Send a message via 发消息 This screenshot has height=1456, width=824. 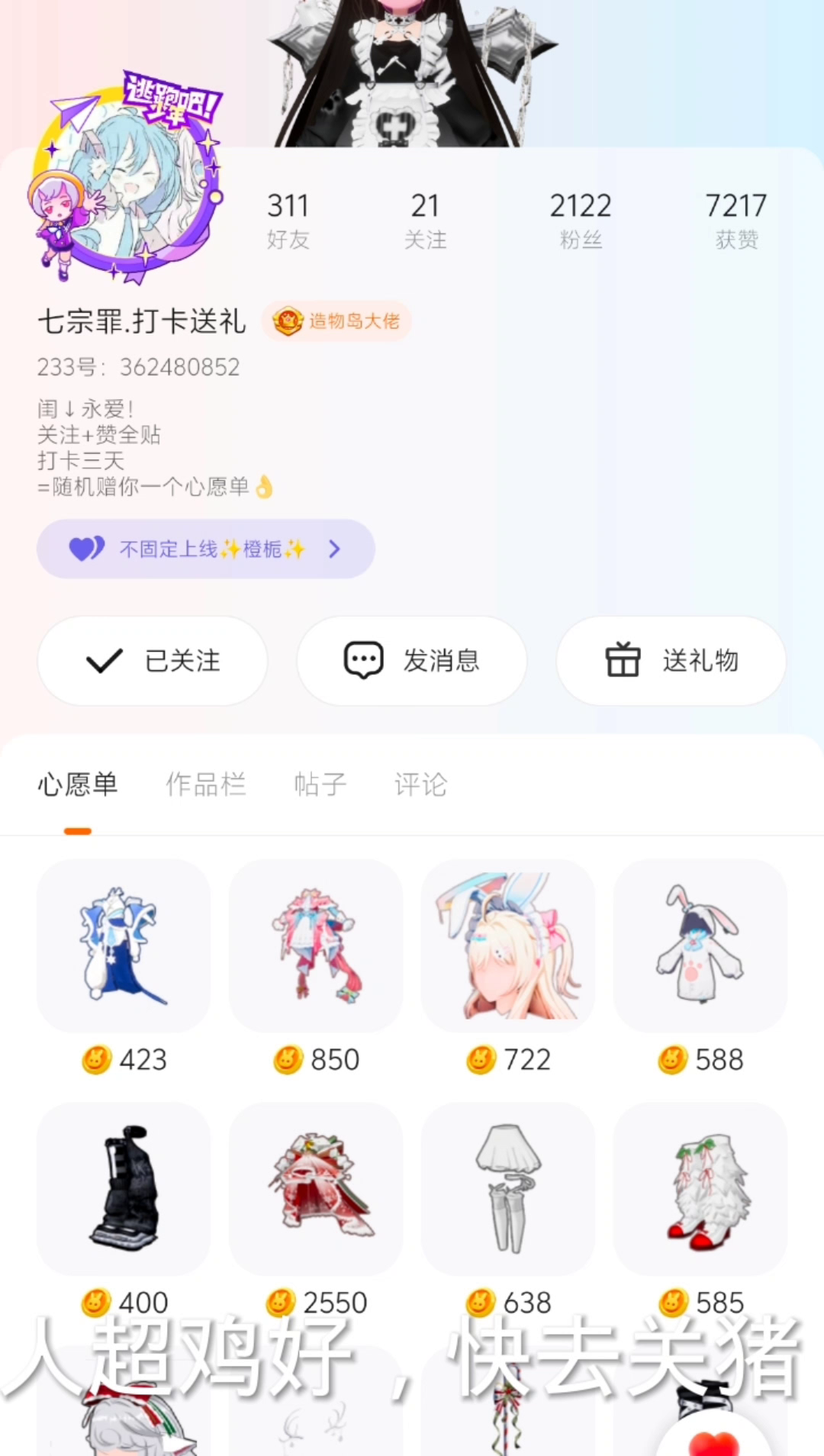click(412, 661)
